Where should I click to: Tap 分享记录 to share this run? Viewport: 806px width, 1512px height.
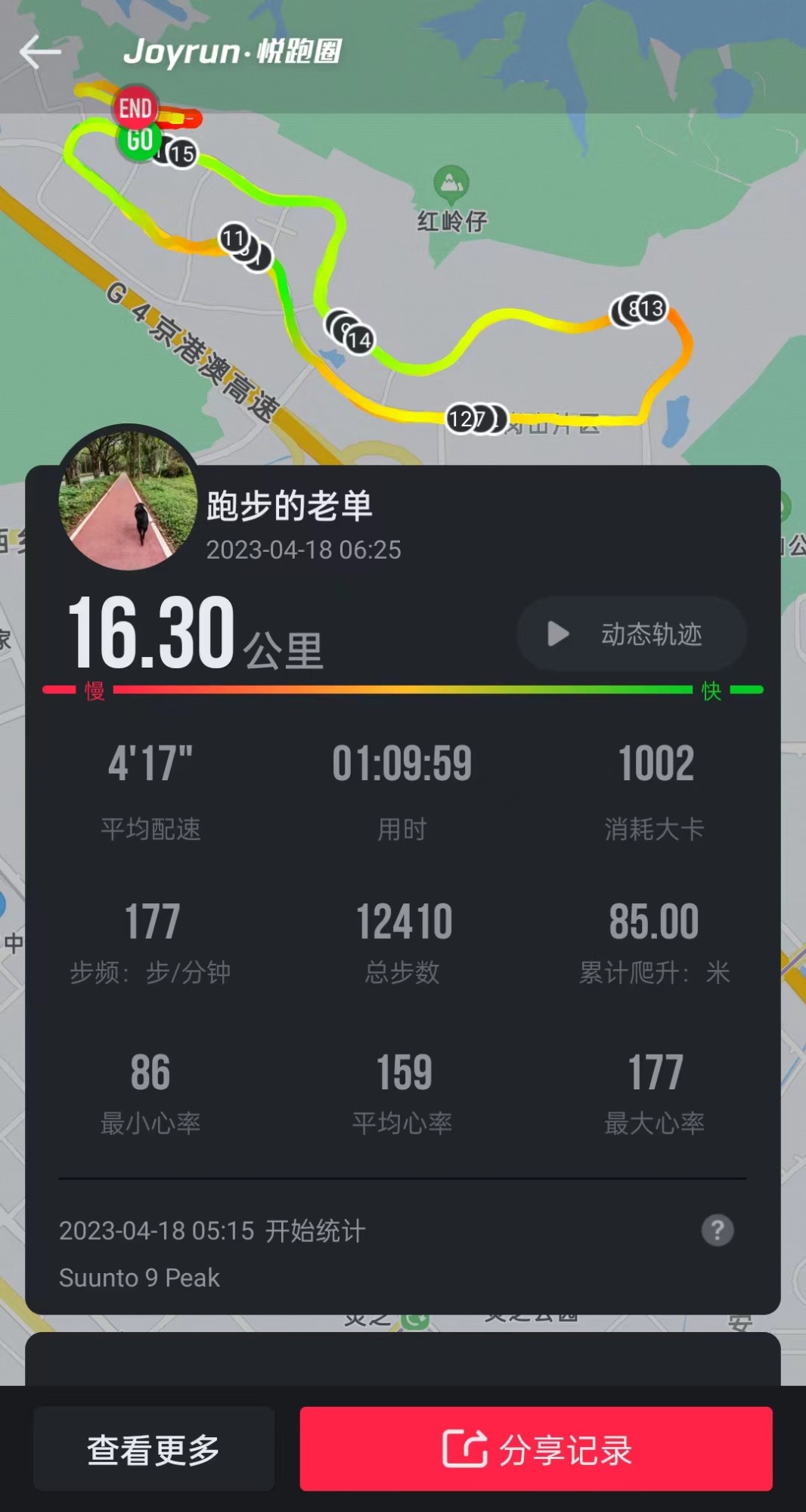[536, 1449]
